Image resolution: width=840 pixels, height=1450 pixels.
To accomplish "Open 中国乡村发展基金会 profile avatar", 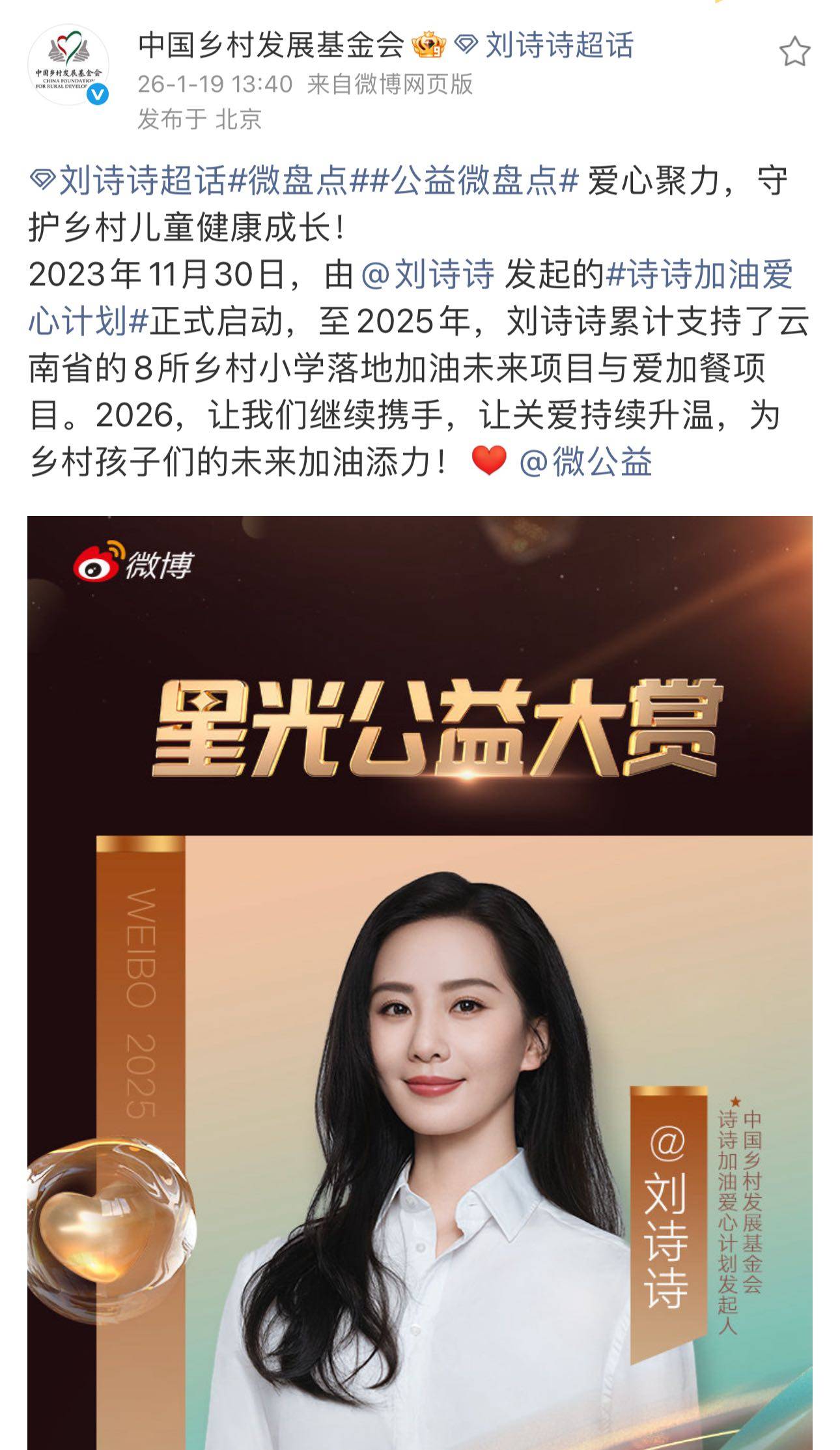I will point(68,65).
